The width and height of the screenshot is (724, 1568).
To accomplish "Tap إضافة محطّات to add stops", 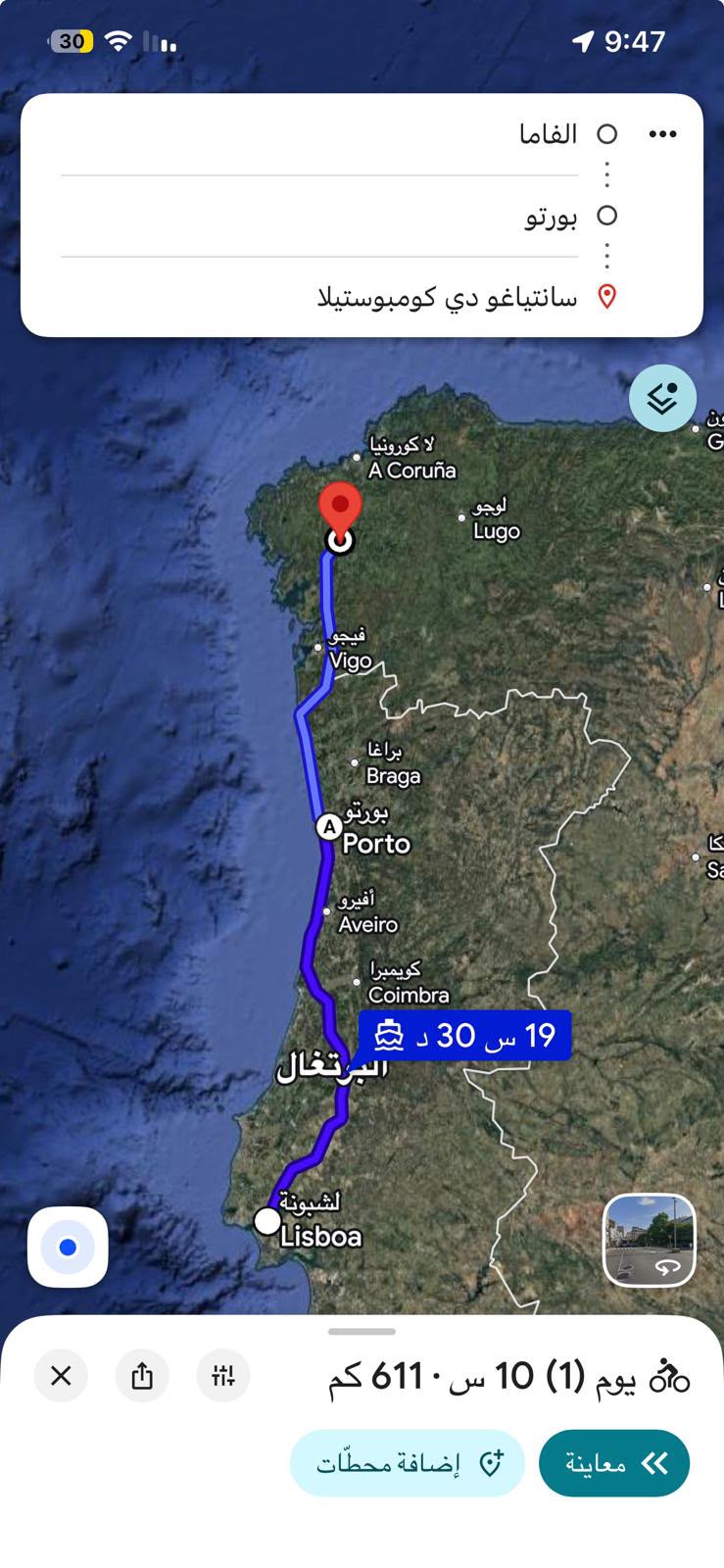I will click(x=408, y=1463).
